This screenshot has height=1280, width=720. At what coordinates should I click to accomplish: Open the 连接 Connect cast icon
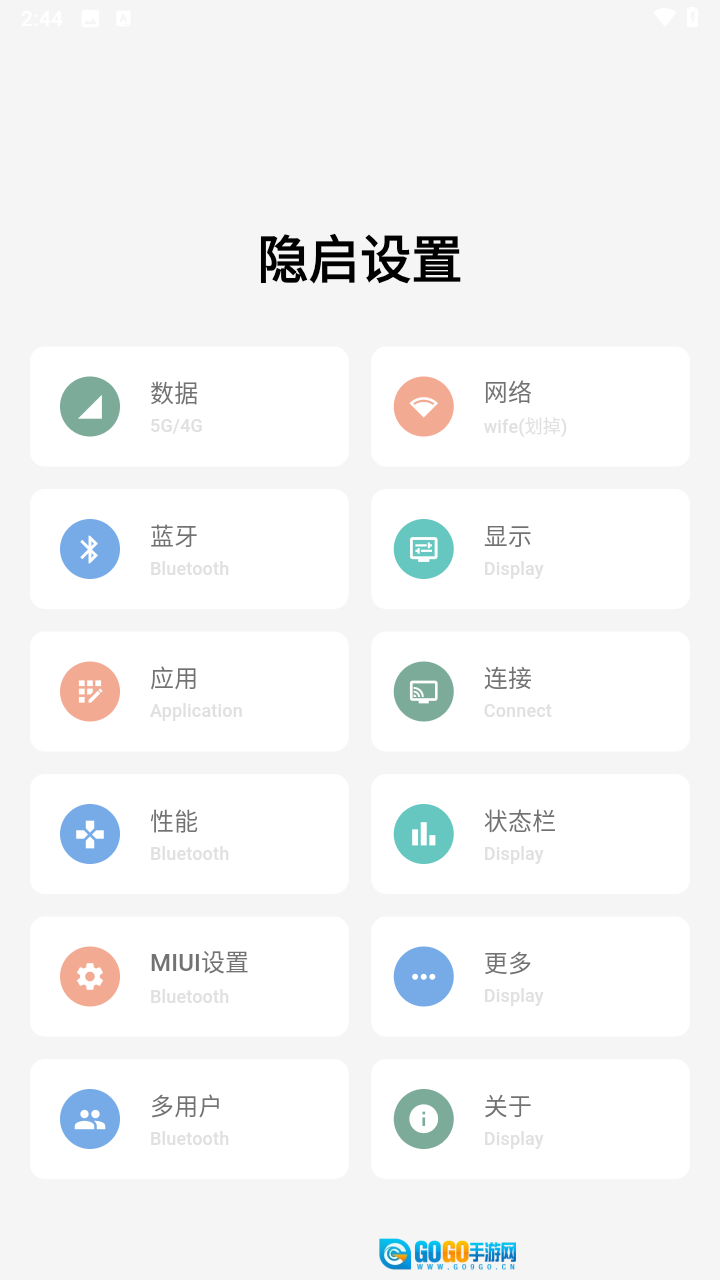click(x=424, y=691)
